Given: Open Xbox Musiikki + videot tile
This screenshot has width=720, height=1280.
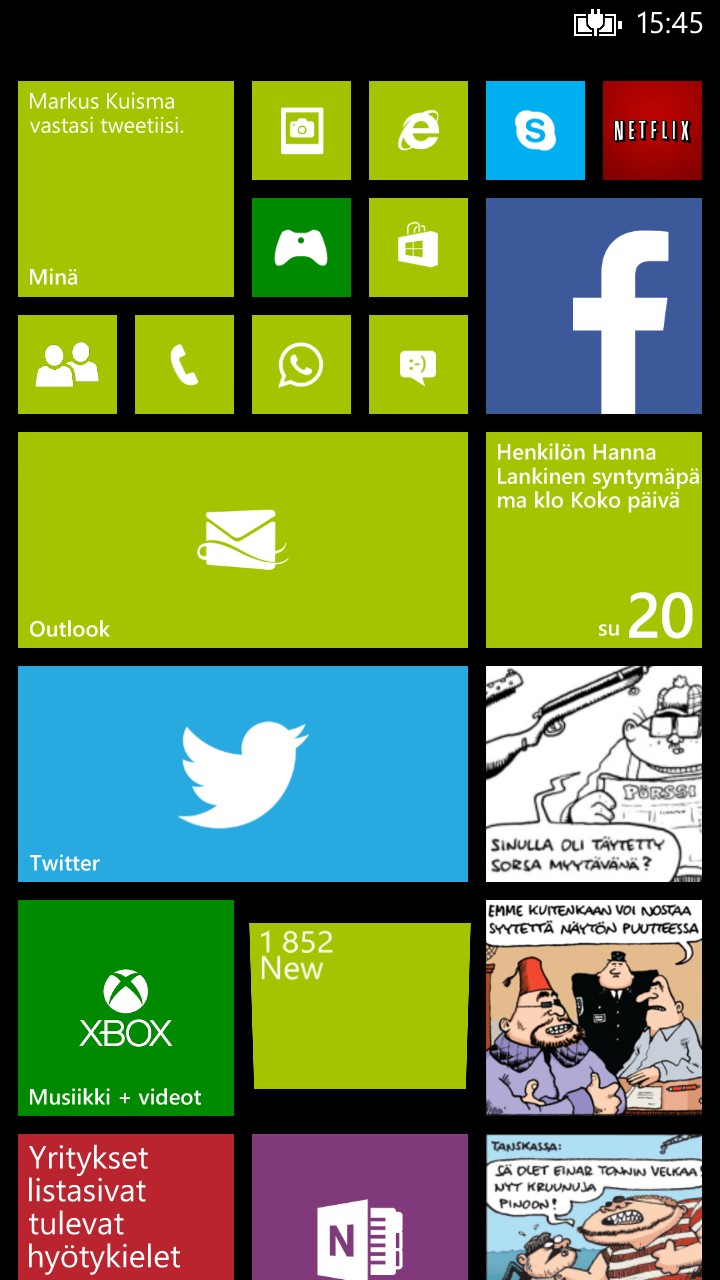Looking at the screenshot, I should point(126,1008).
